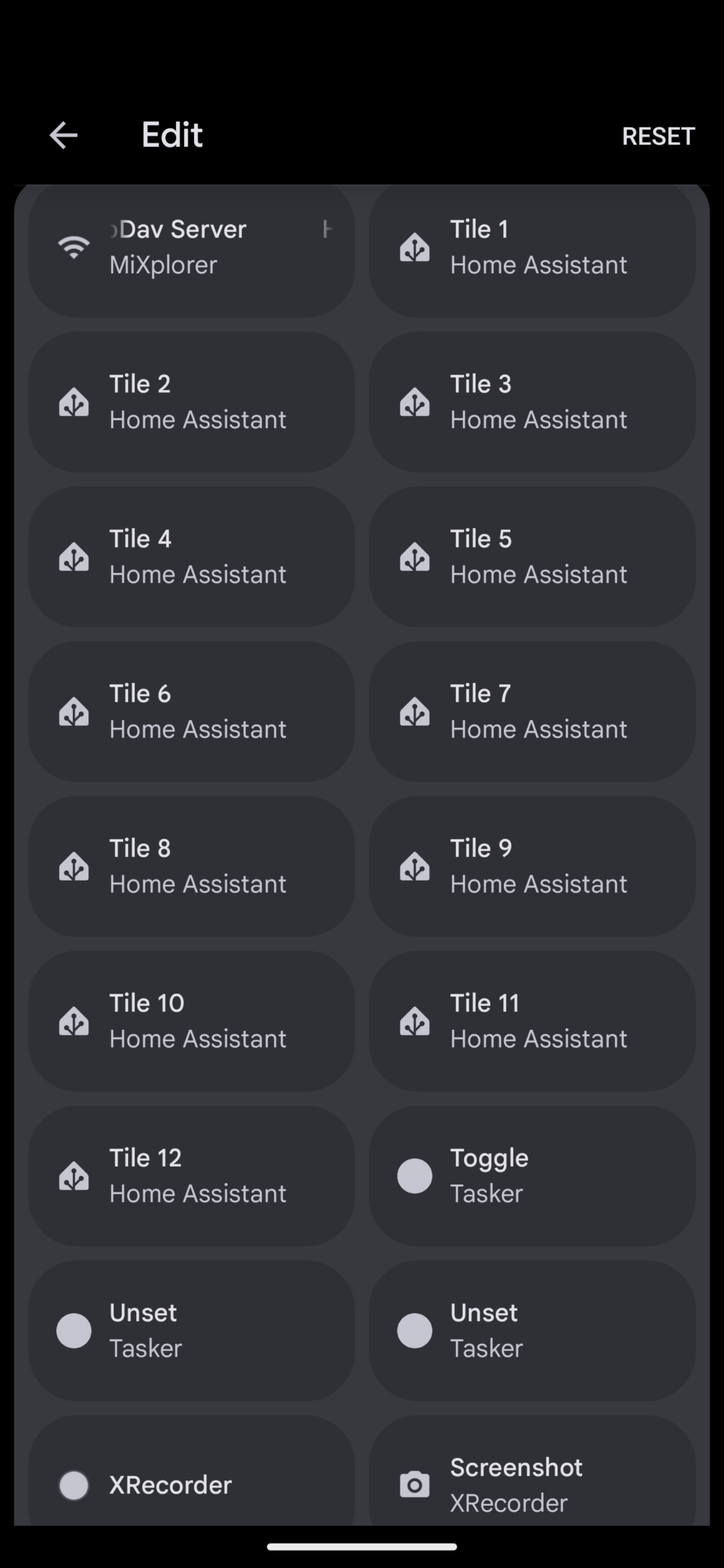Select the WebDav Server MiXplorer tile

click(191, 247)
